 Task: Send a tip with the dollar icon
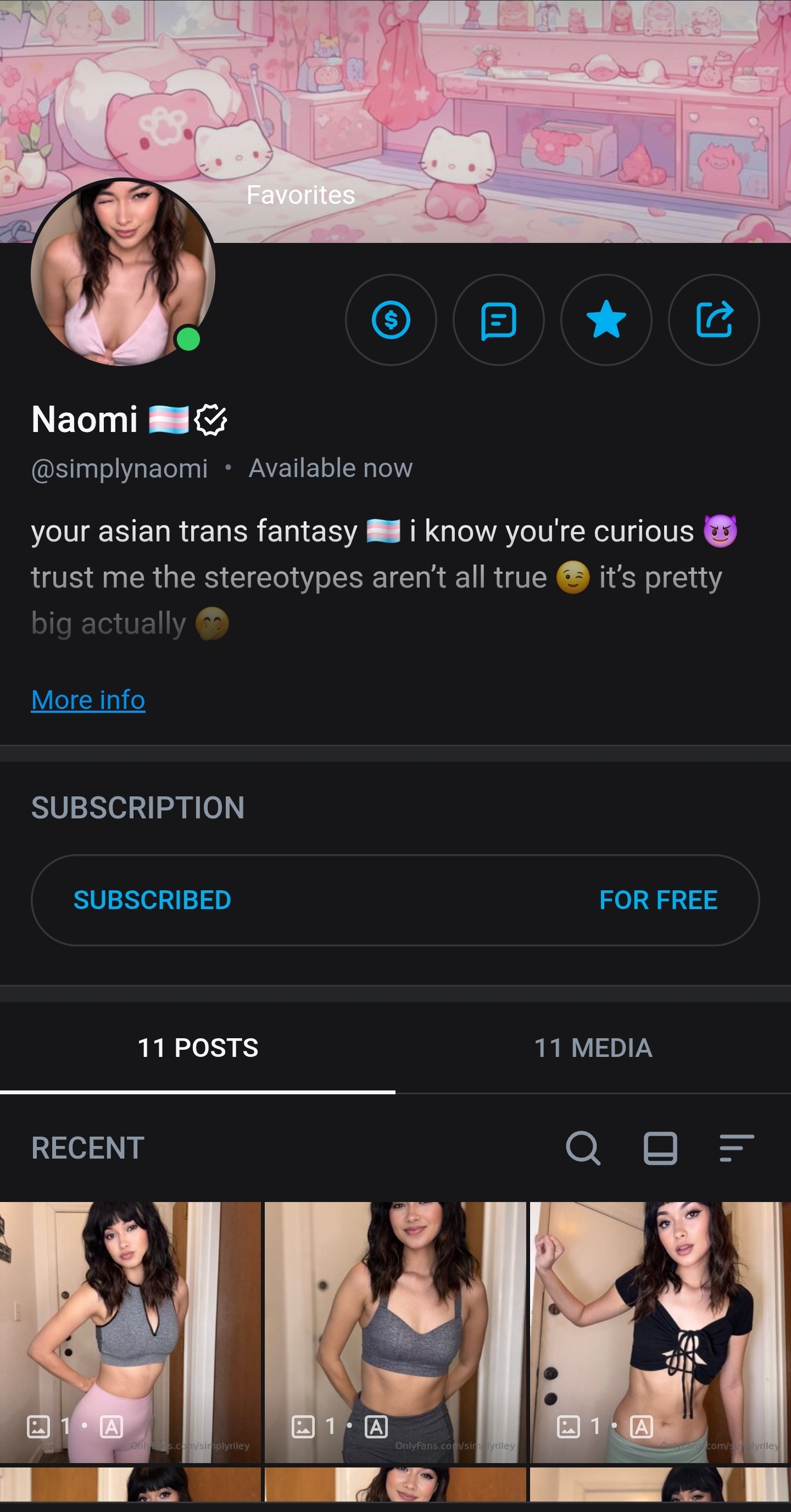point(391,320)
